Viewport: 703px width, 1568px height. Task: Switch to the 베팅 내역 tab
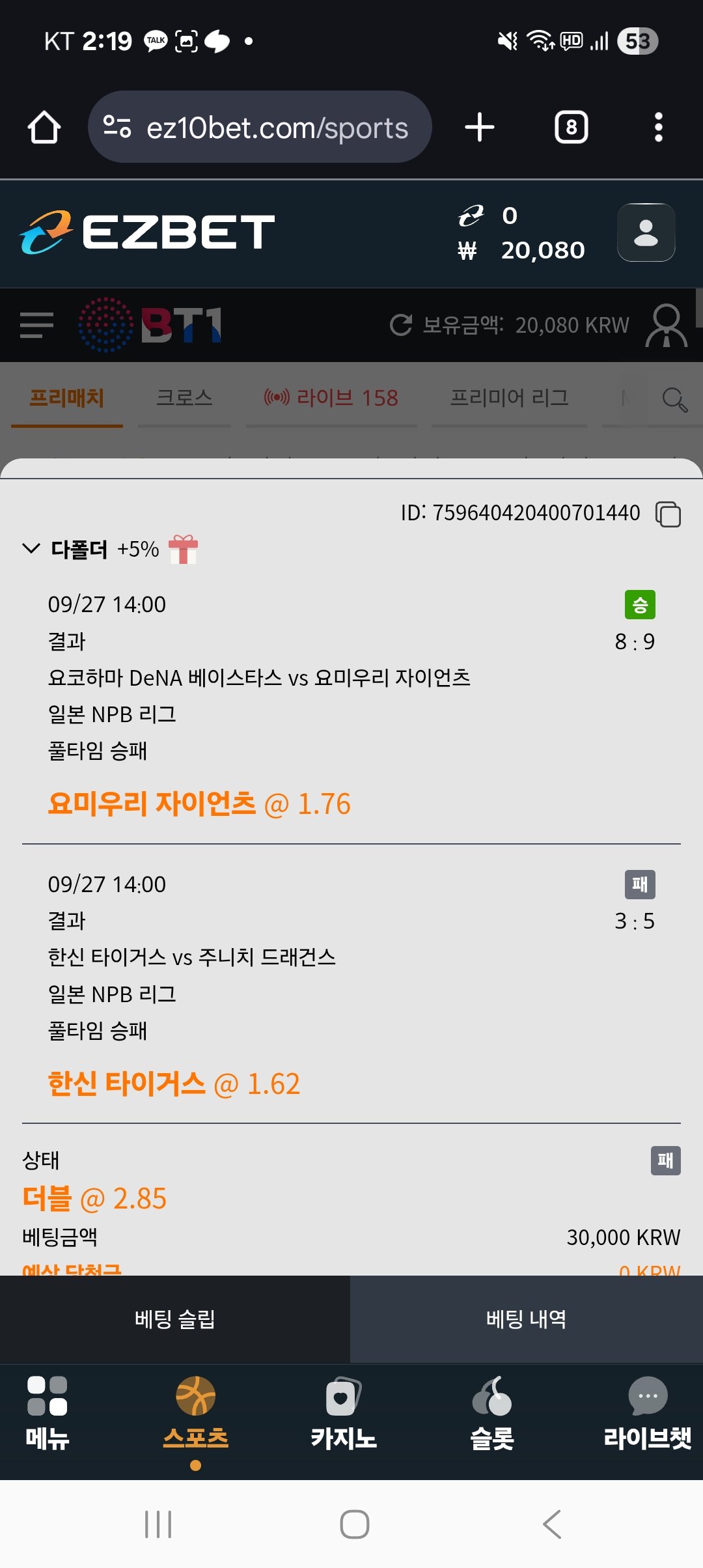(x=526, y=1319)
